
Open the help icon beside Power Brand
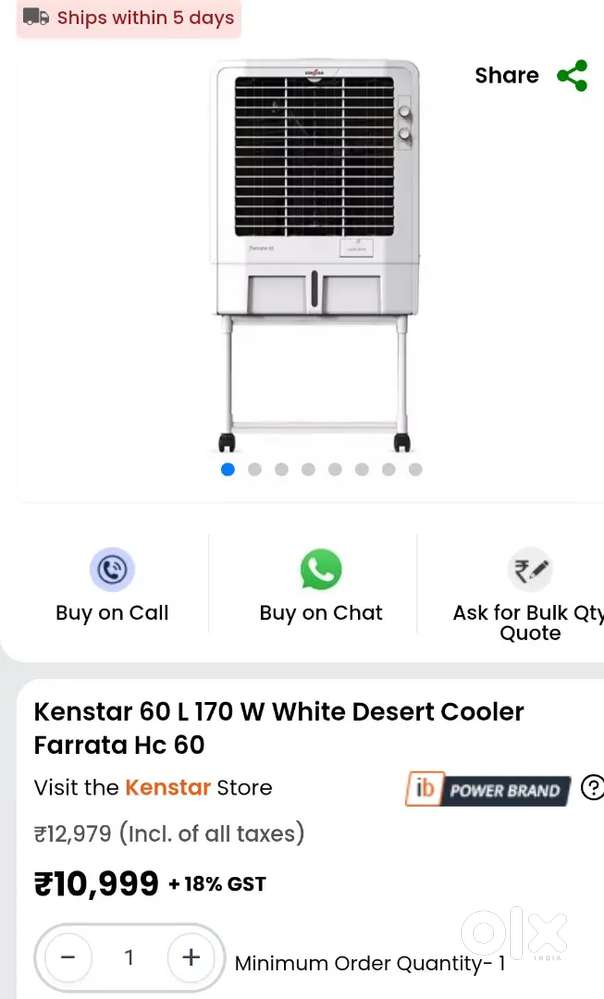(x=592, y=788)
